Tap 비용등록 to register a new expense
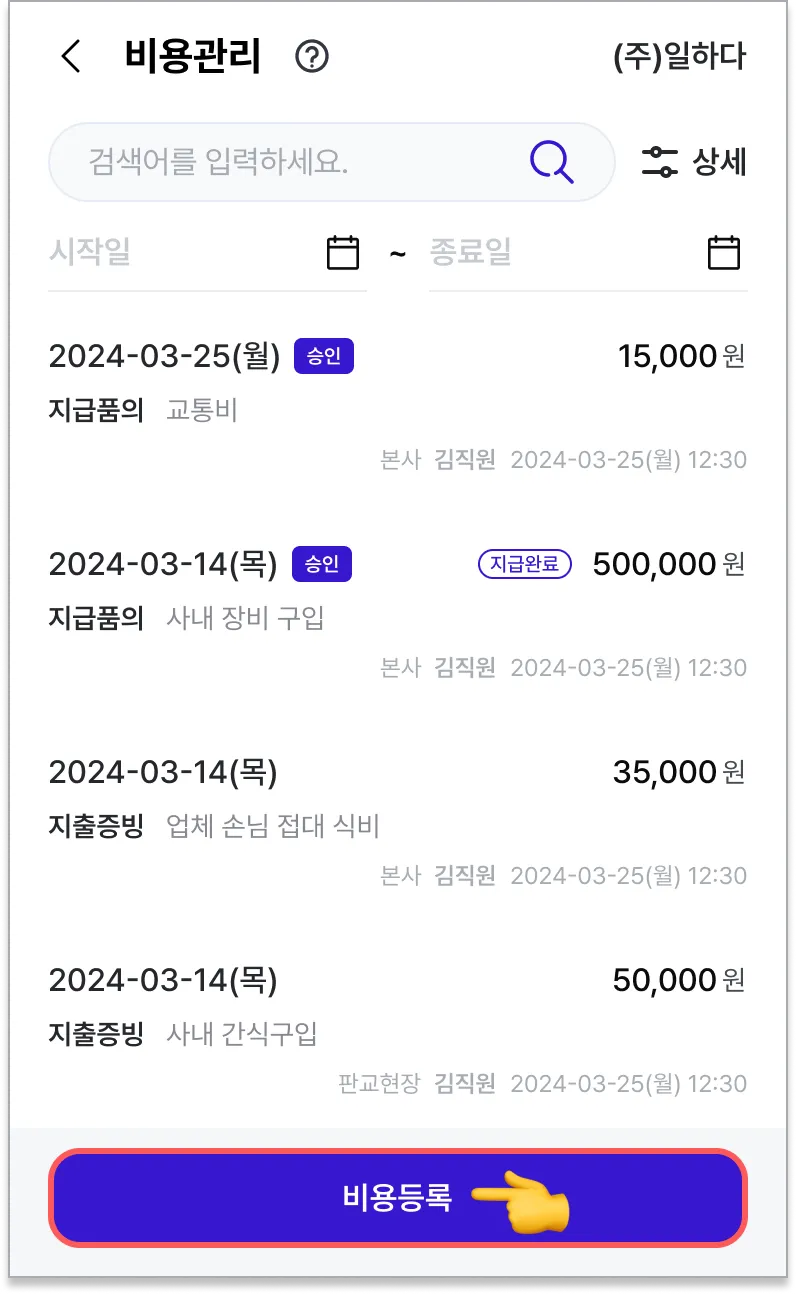 point(398,1197)
